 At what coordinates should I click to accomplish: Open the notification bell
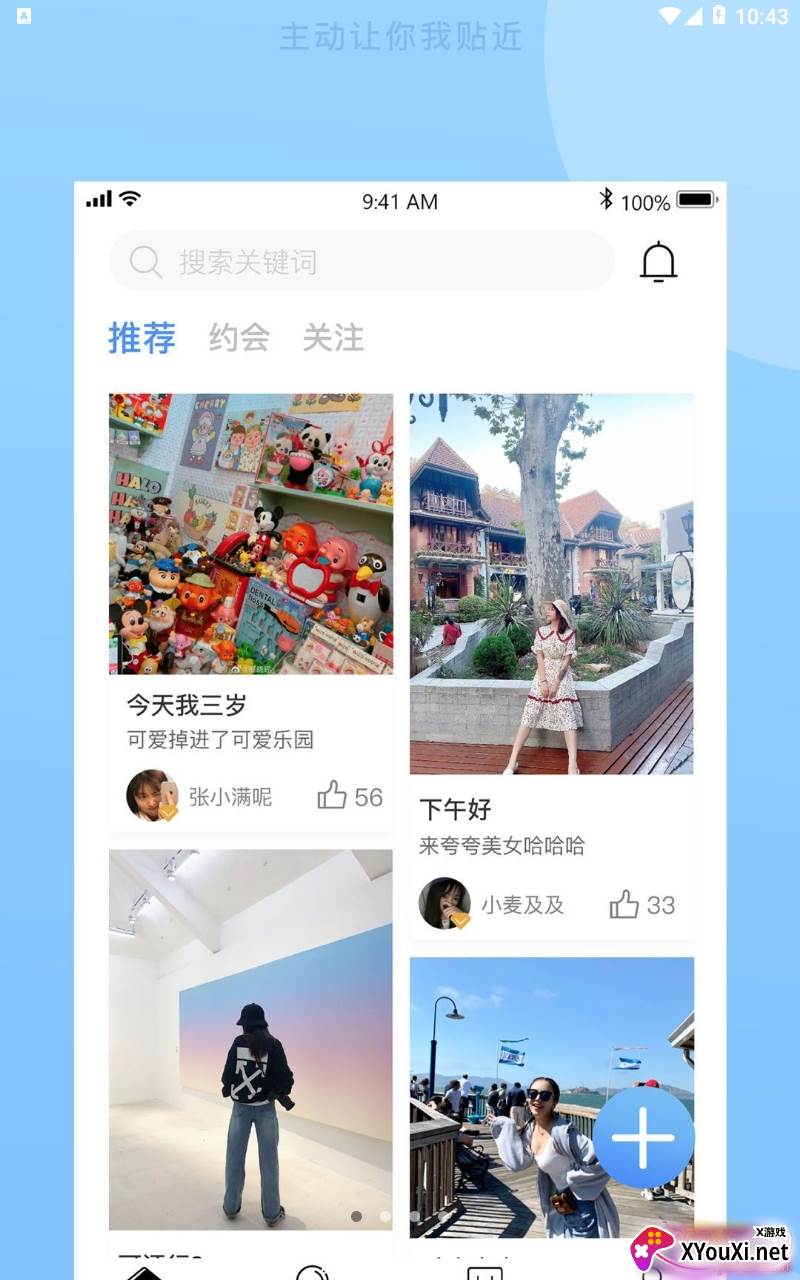coord(658,261)
